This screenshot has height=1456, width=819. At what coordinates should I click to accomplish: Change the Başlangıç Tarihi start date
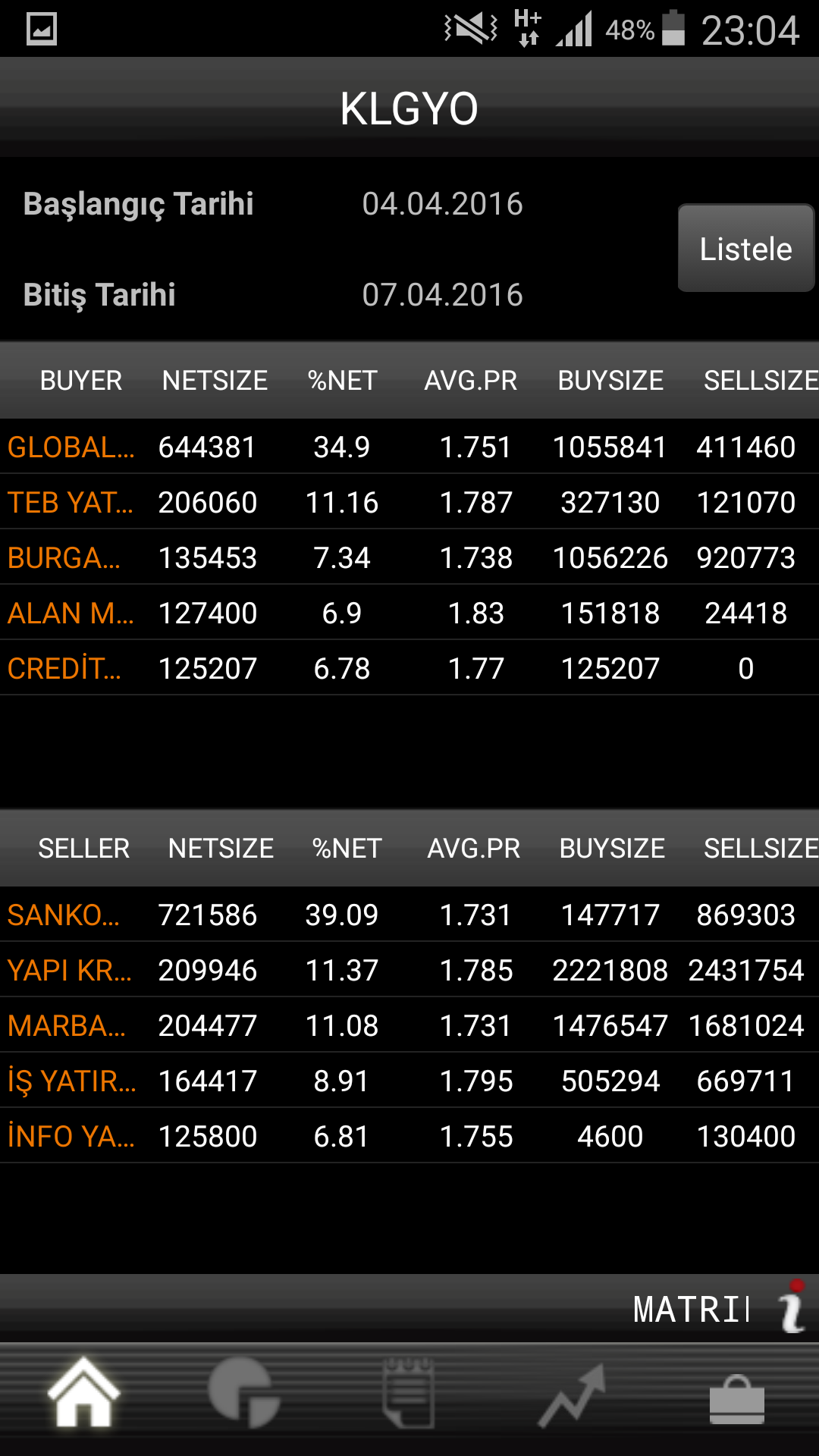pos(442,204)
